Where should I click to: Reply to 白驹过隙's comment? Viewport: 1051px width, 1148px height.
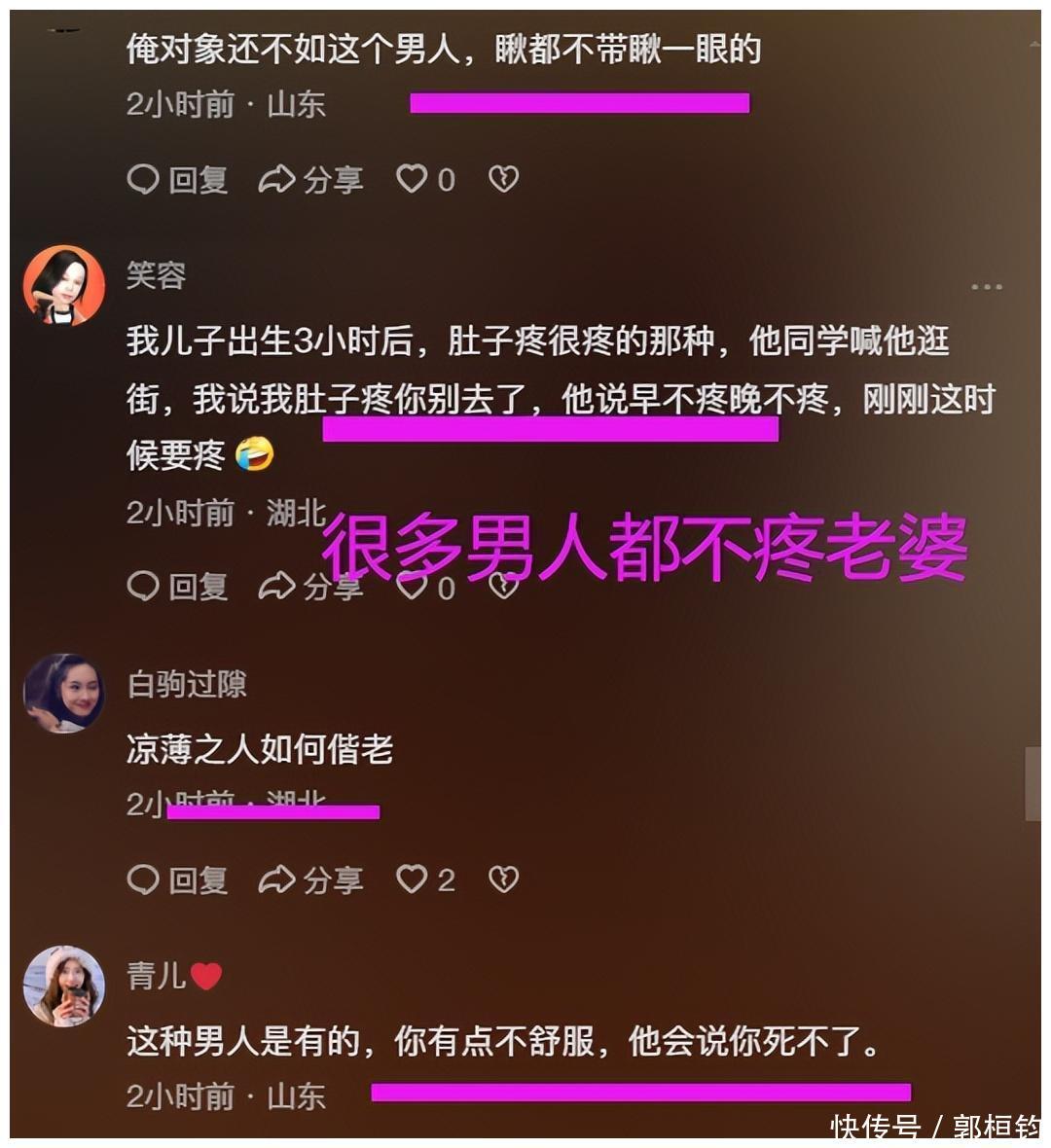point(177,879)
